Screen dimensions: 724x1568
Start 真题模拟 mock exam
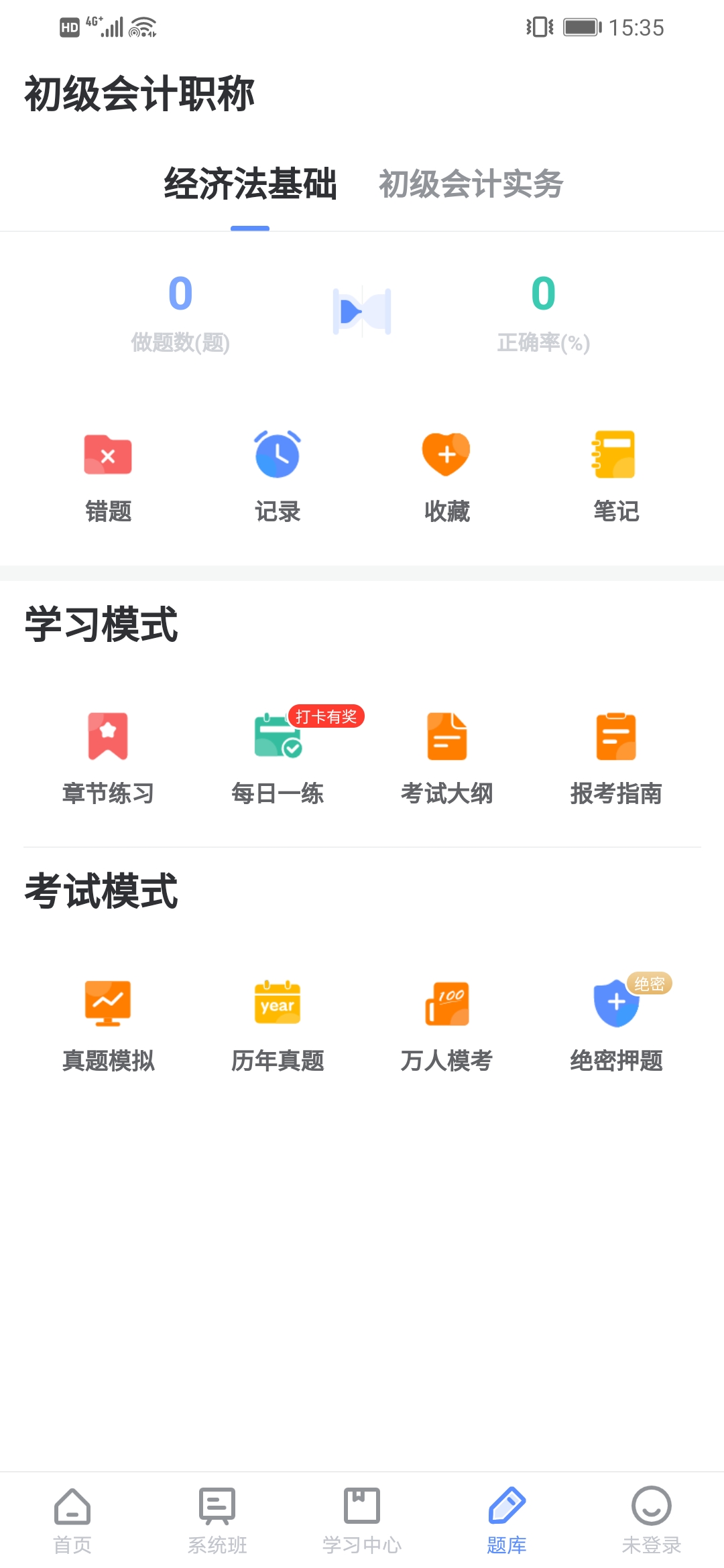[x=108, y=1025]
